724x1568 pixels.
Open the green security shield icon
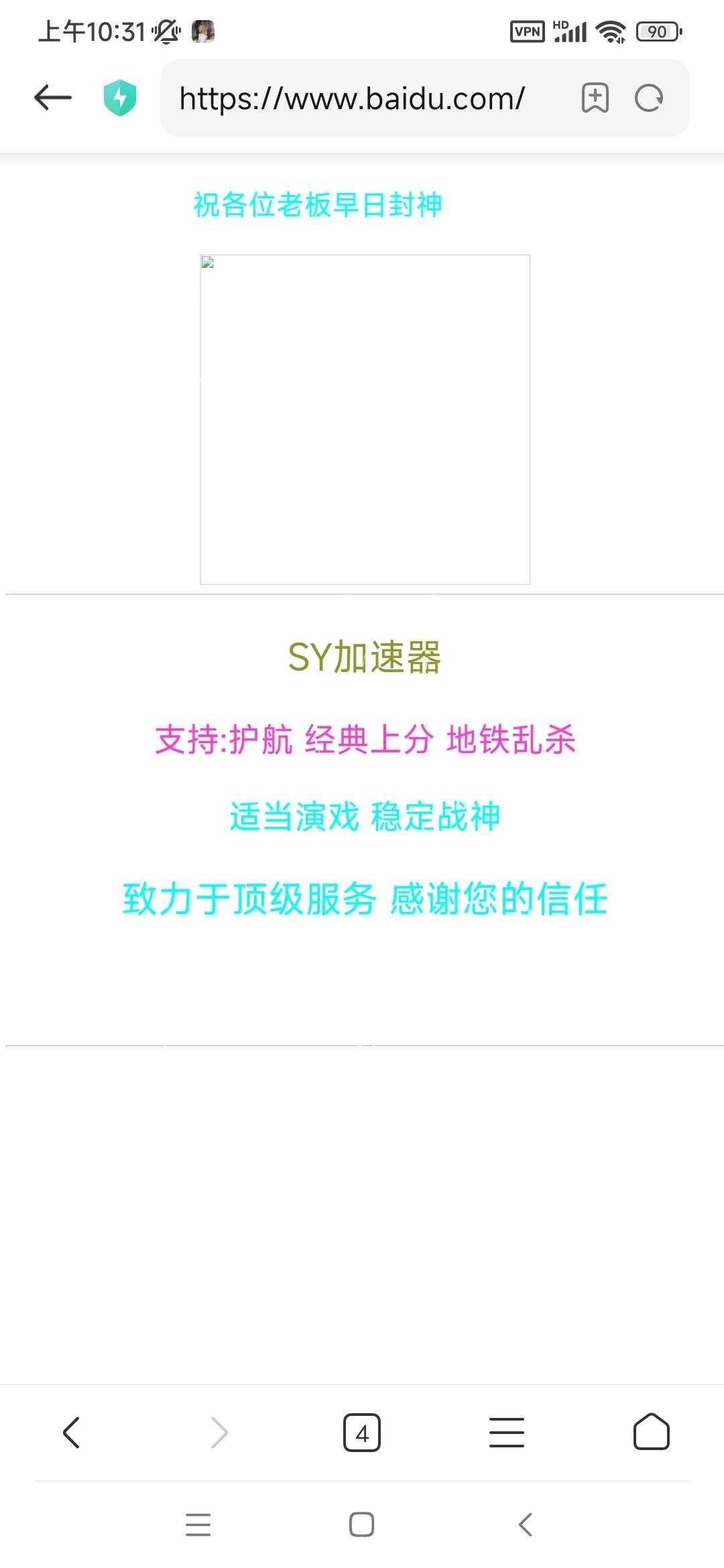(120, 98)
